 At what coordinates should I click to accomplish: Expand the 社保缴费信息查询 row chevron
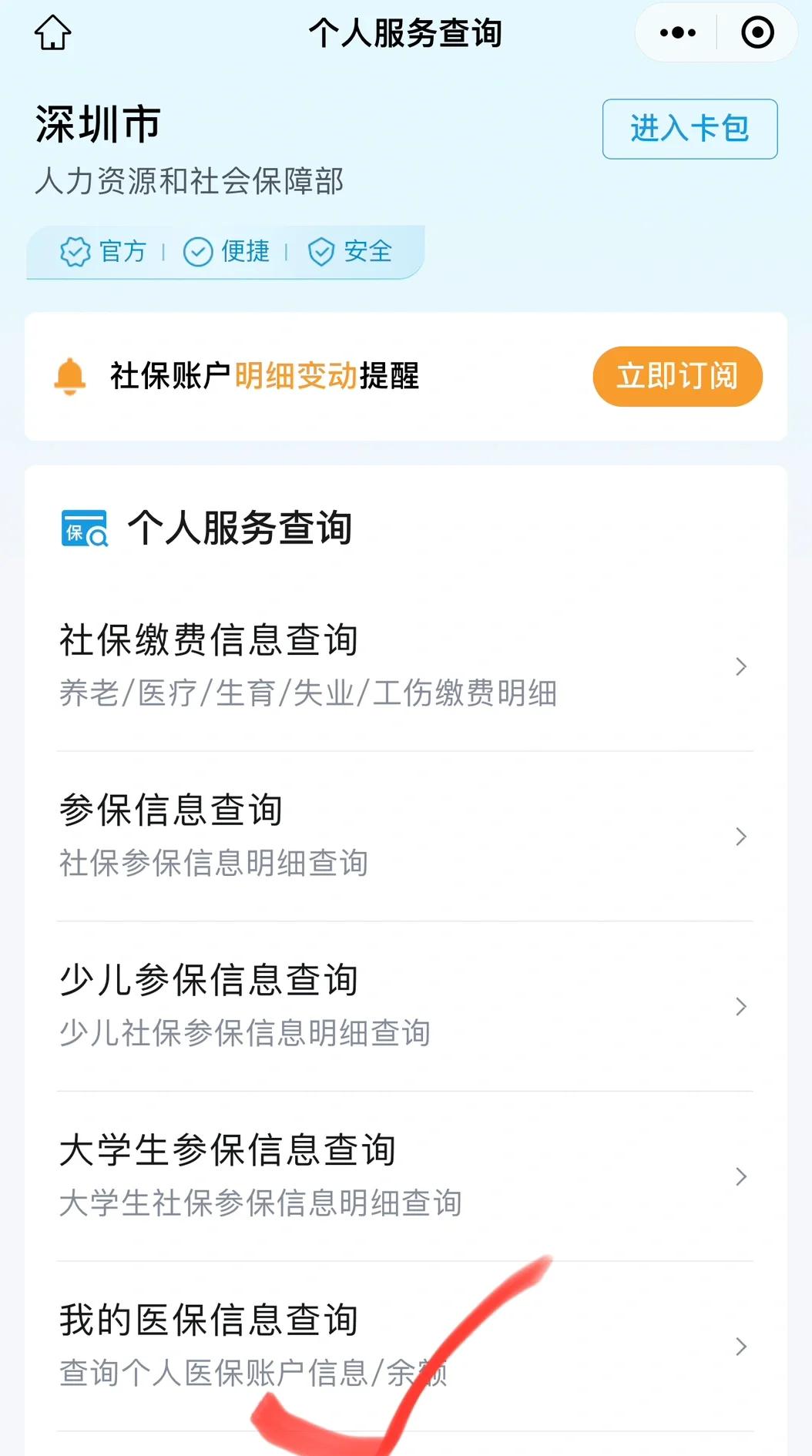pyautogui.click(x=740, y=666)
